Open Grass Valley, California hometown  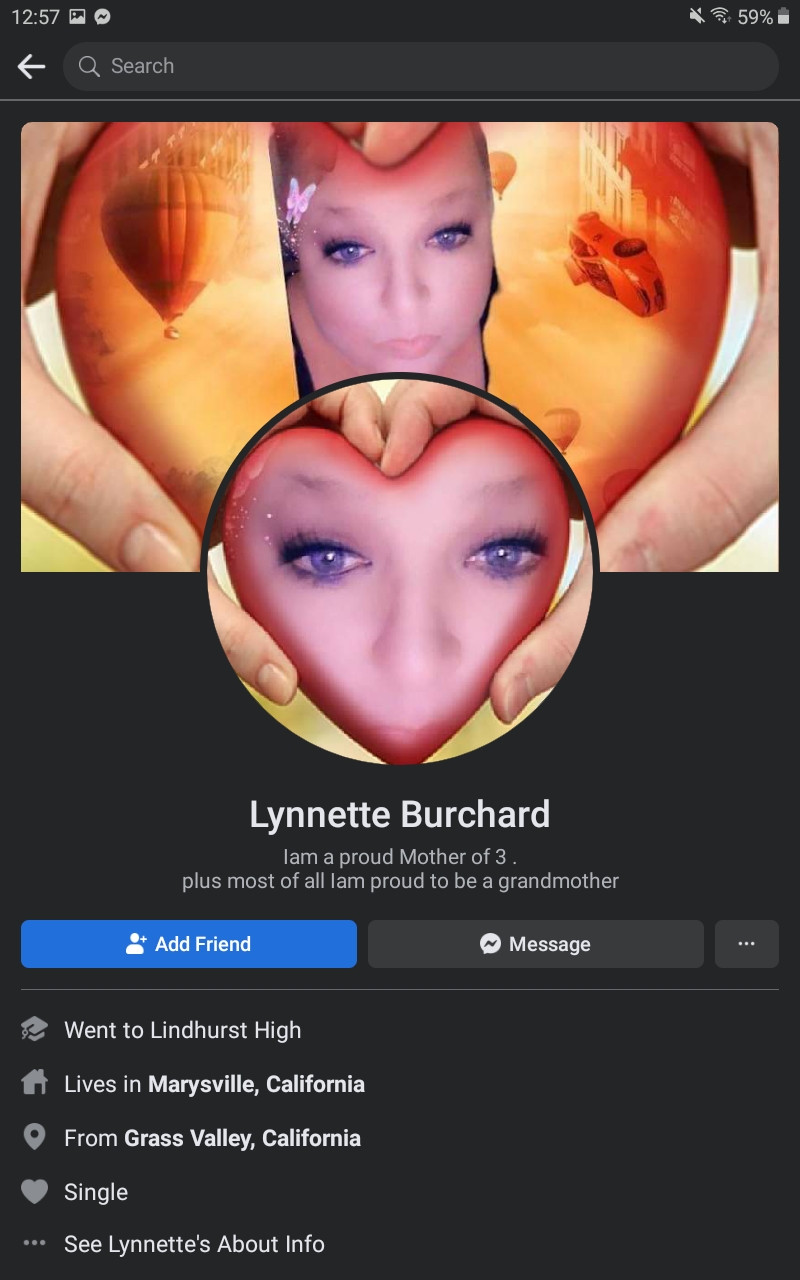pos(242,1138)
